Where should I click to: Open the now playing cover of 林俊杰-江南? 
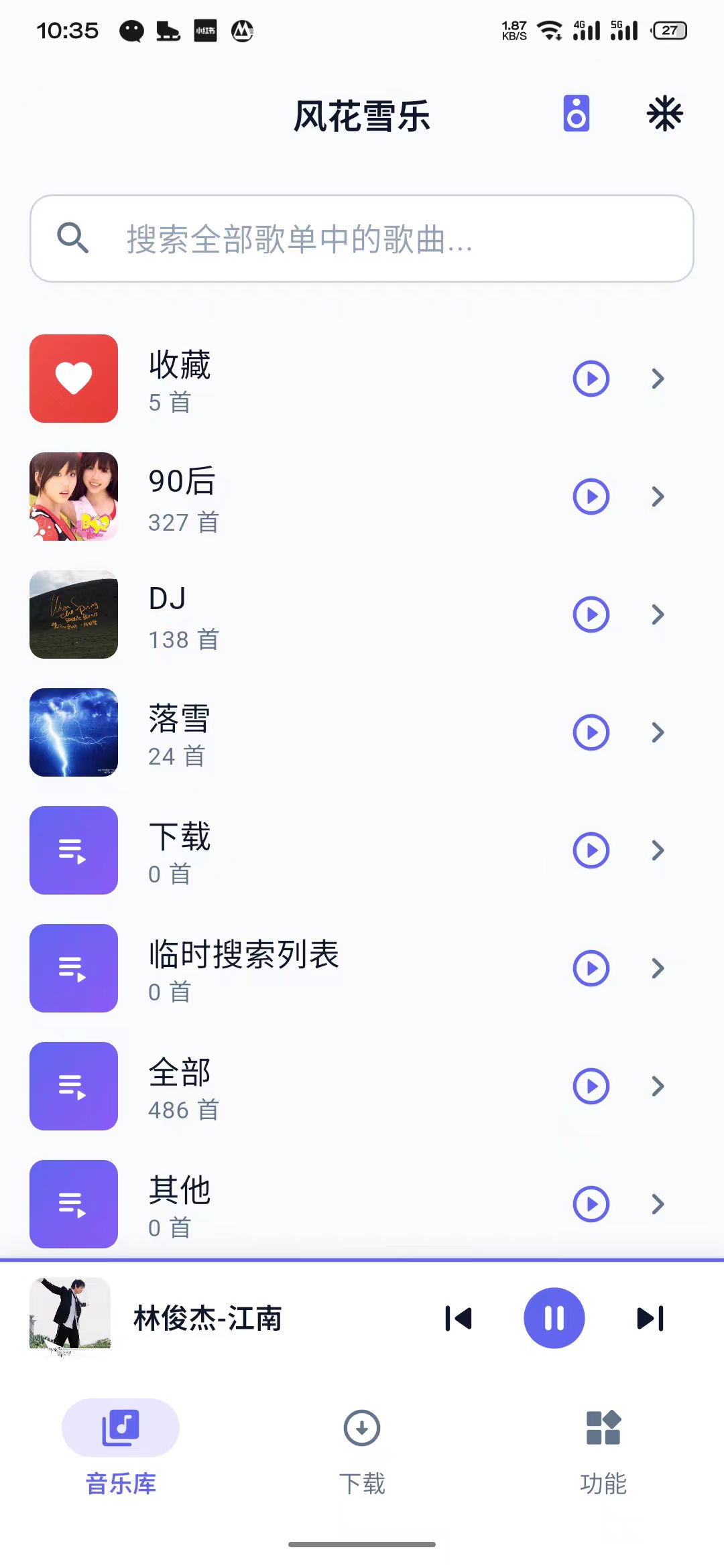click(70, 1317)
